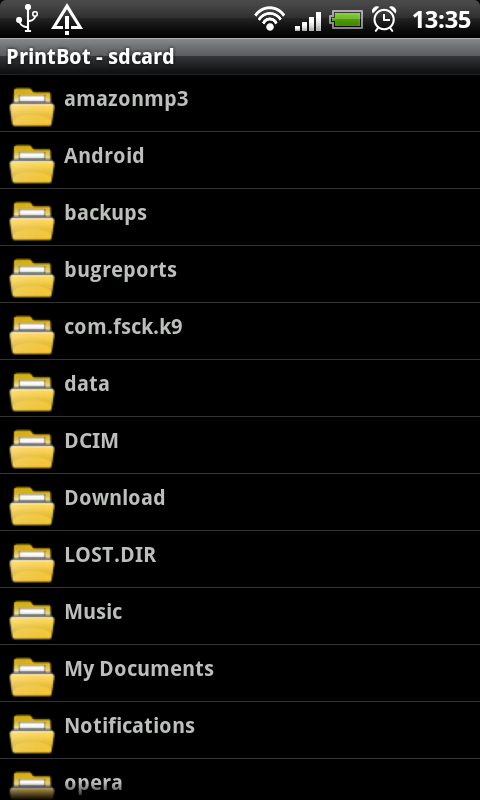Open the DCIM folder
Viewport: 480px width, 800px height.
(240, 445)
